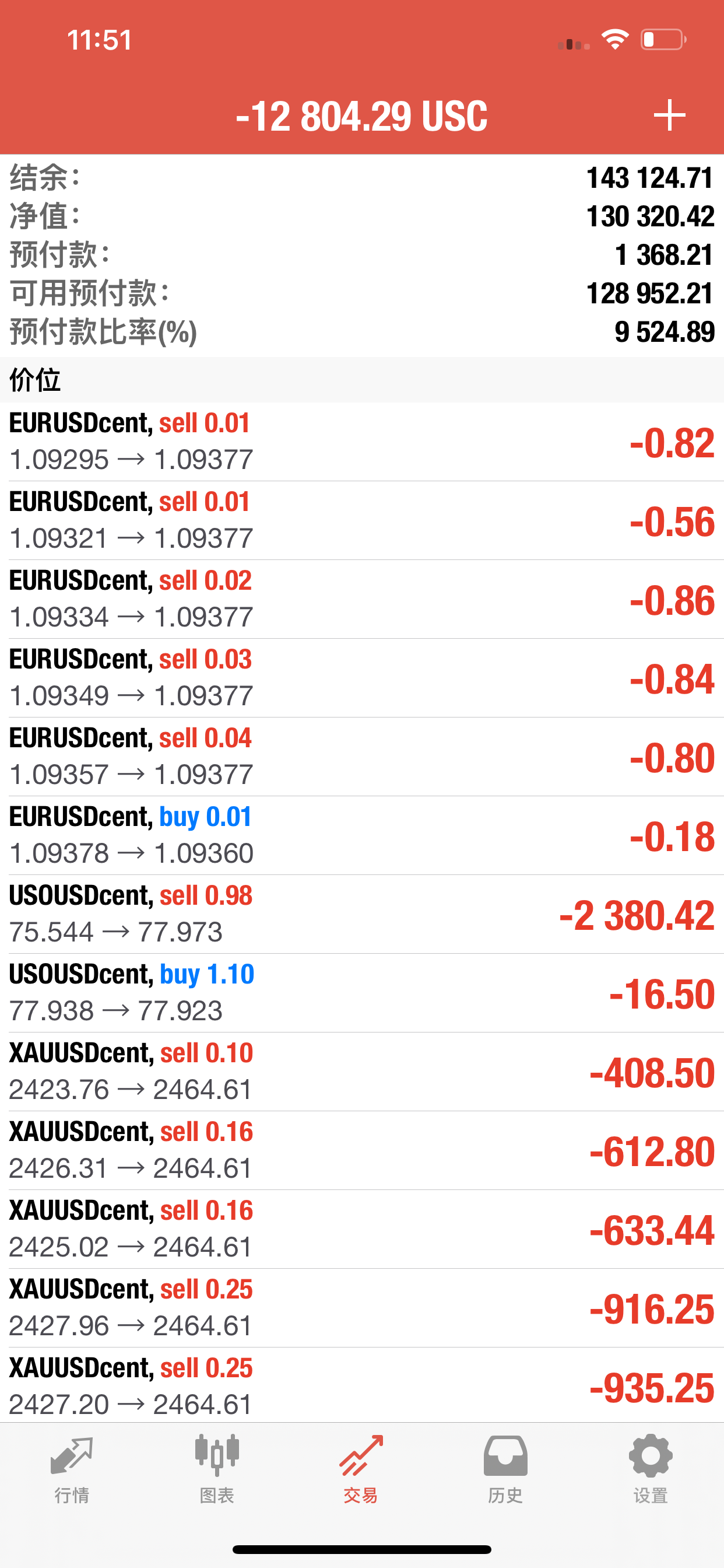Screen dimensions: 724x1568
Task: Open the 图表 chart tab
Action: [x=217, y=1468]
